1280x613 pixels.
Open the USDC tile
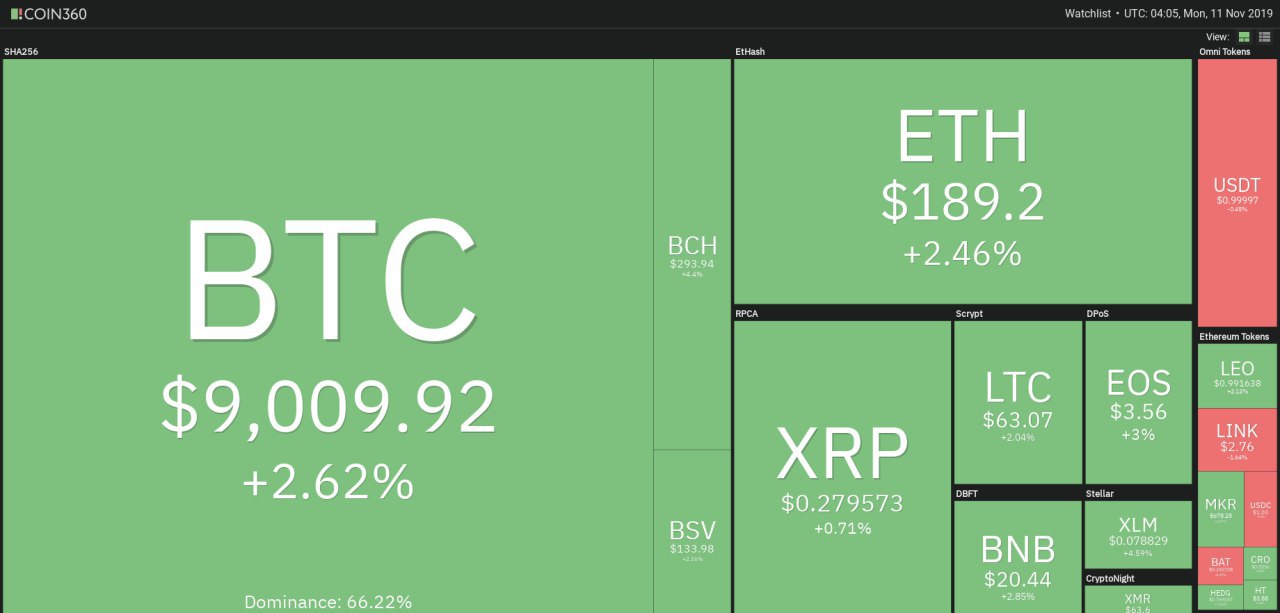tap(1260, 508)
